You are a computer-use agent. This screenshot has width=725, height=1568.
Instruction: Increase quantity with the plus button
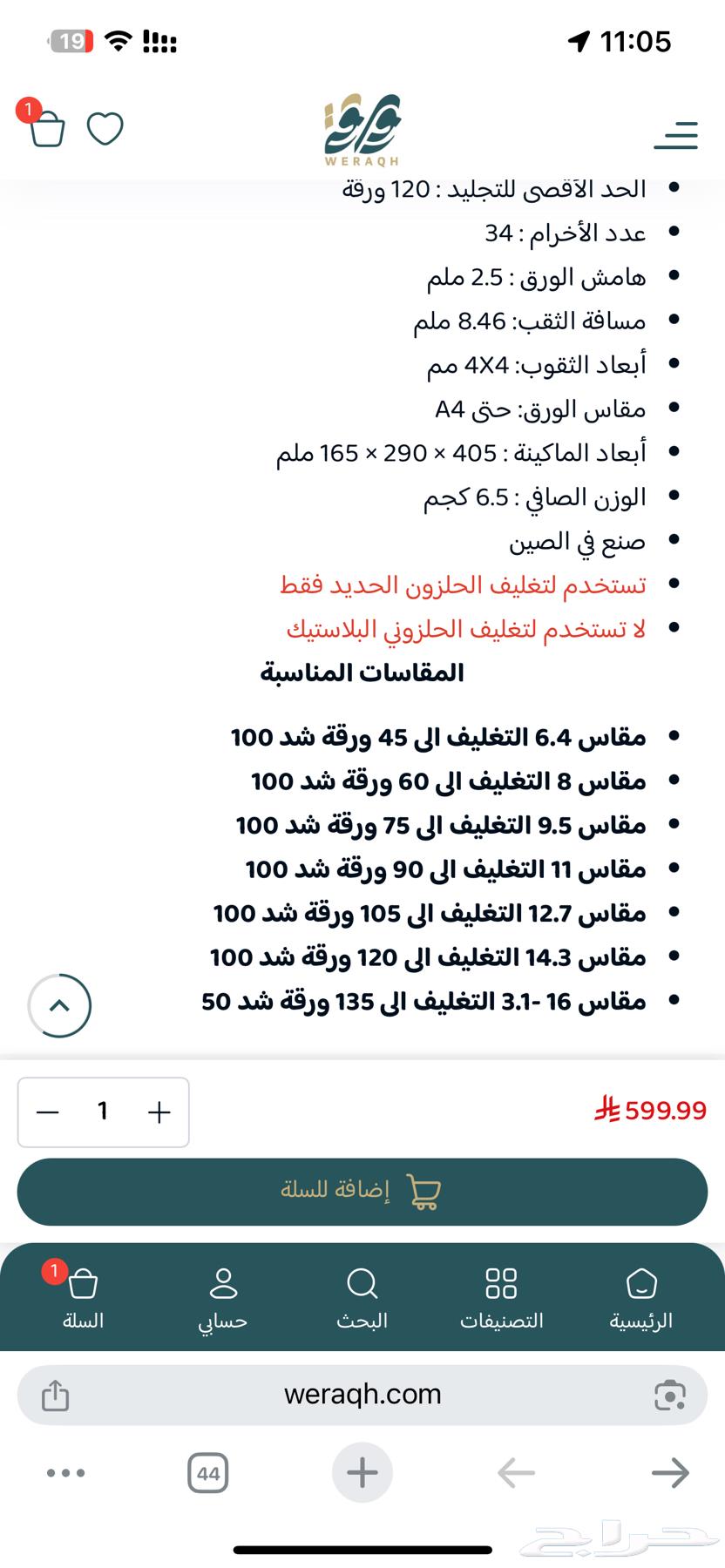coord(159,1112)
